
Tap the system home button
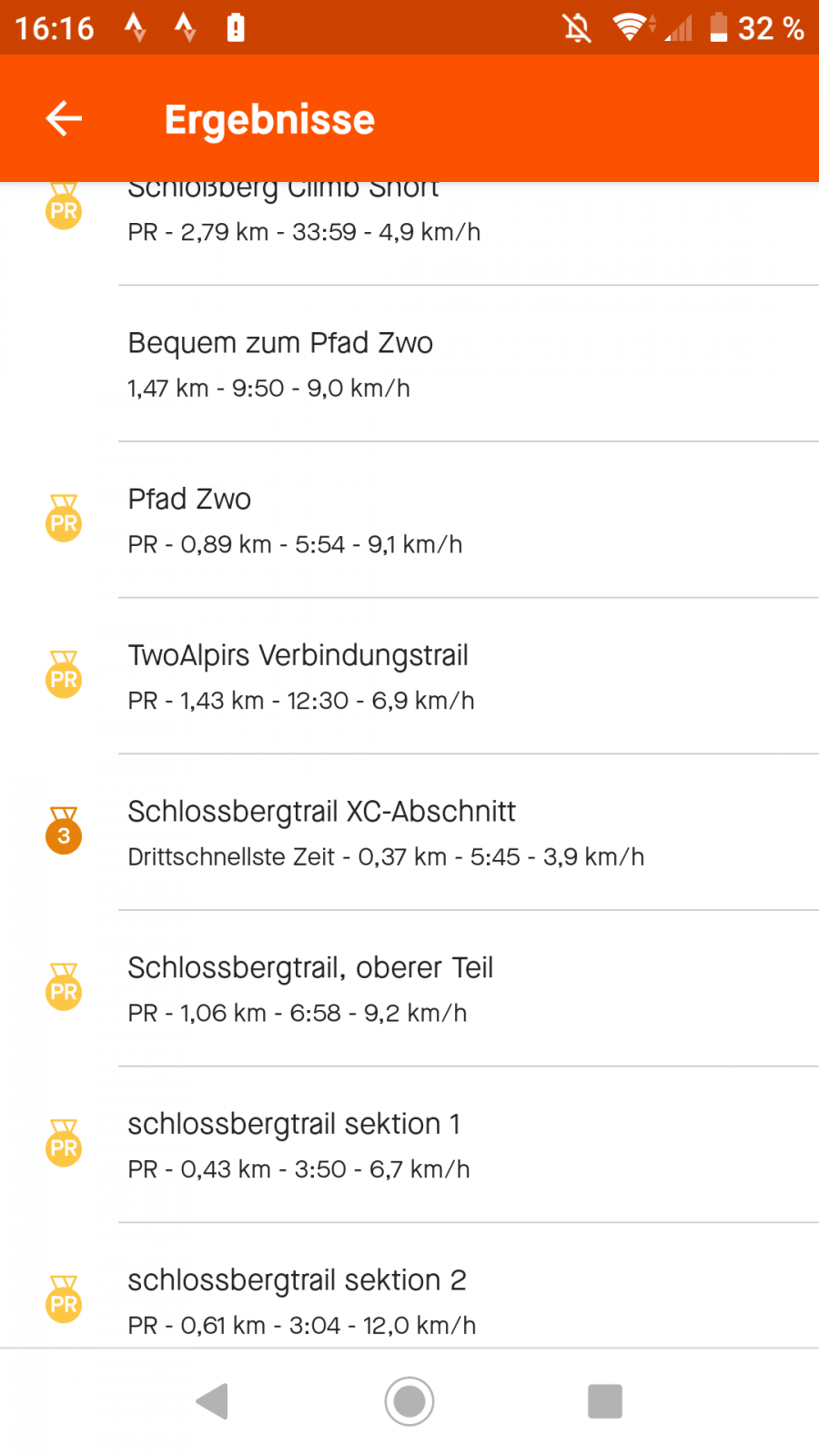(409, 1401)
